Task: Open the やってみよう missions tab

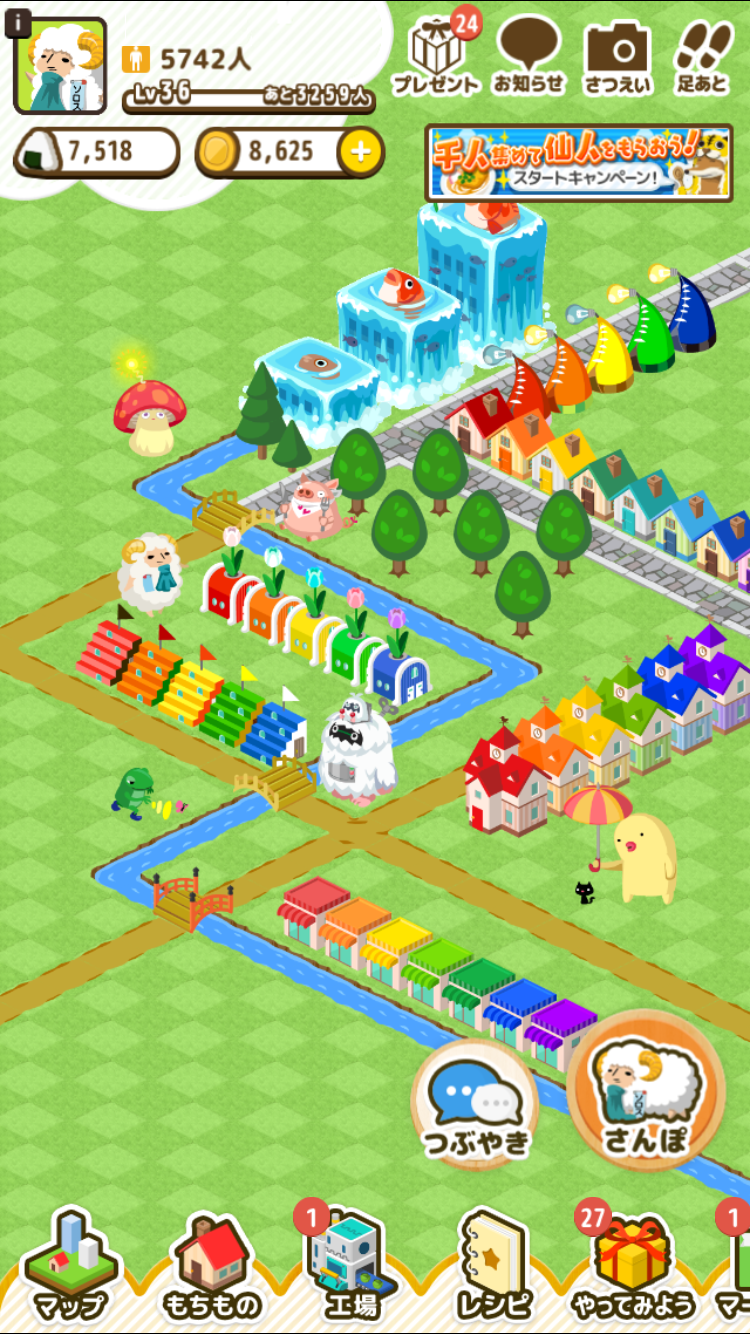Action: (x=633, y=1267)
